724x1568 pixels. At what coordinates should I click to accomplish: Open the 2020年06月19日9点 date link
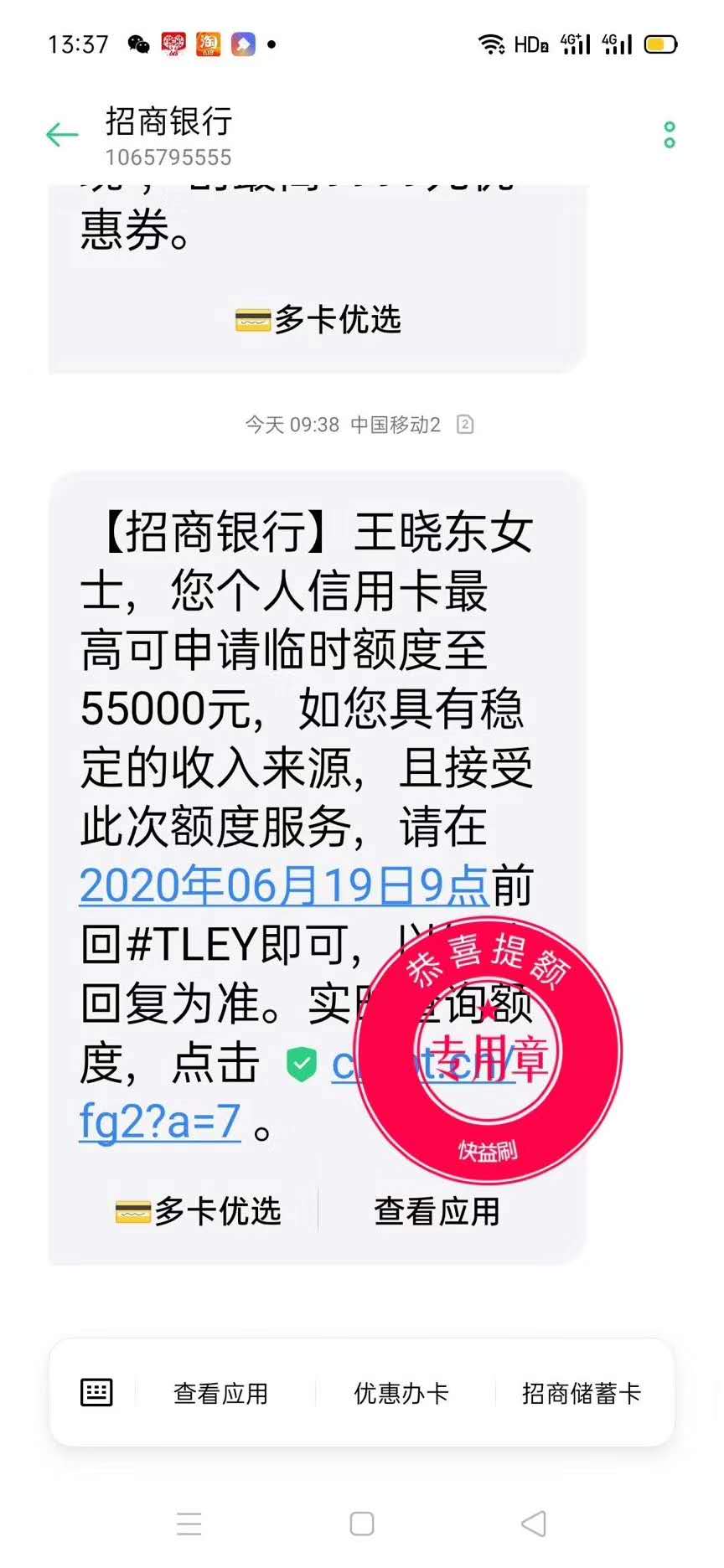click(284, 885)
